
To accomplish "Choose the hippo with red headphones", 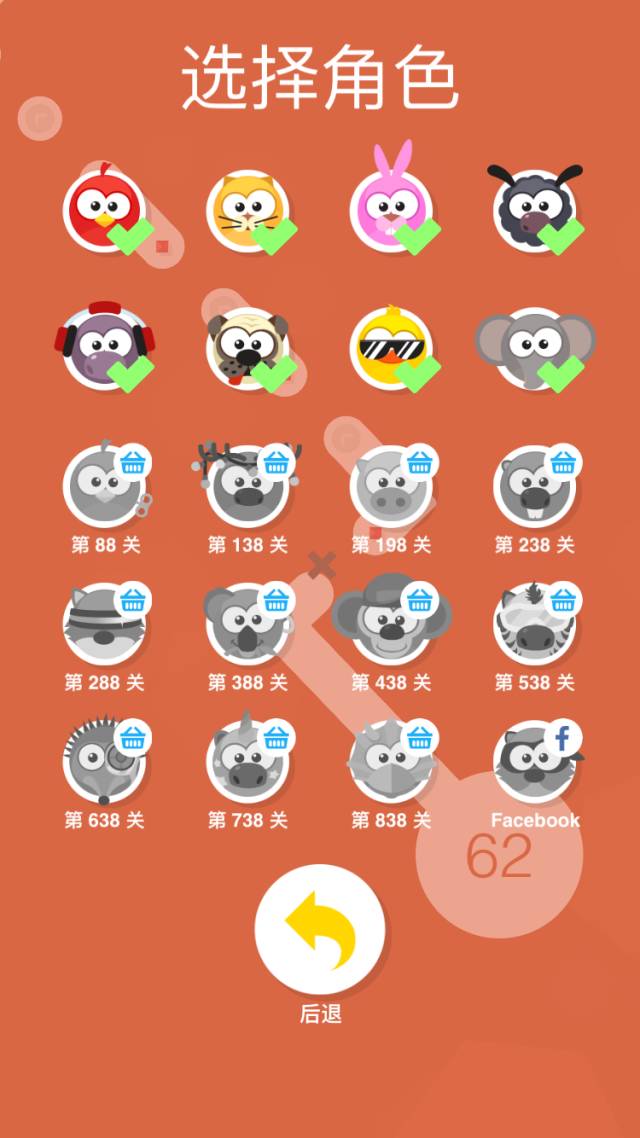I will point(104,348).
